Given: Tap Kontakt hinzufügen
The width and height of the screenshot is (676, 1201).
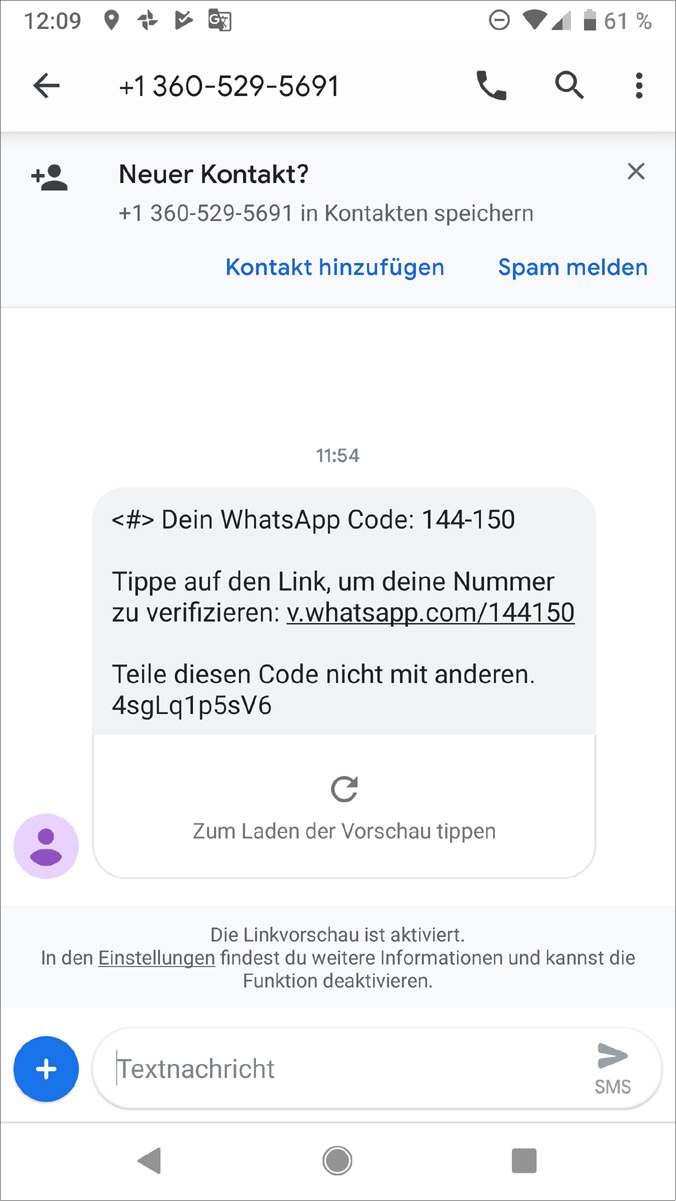Looking at the screenshot, I should pyautogui.click(x=335, y=267).
